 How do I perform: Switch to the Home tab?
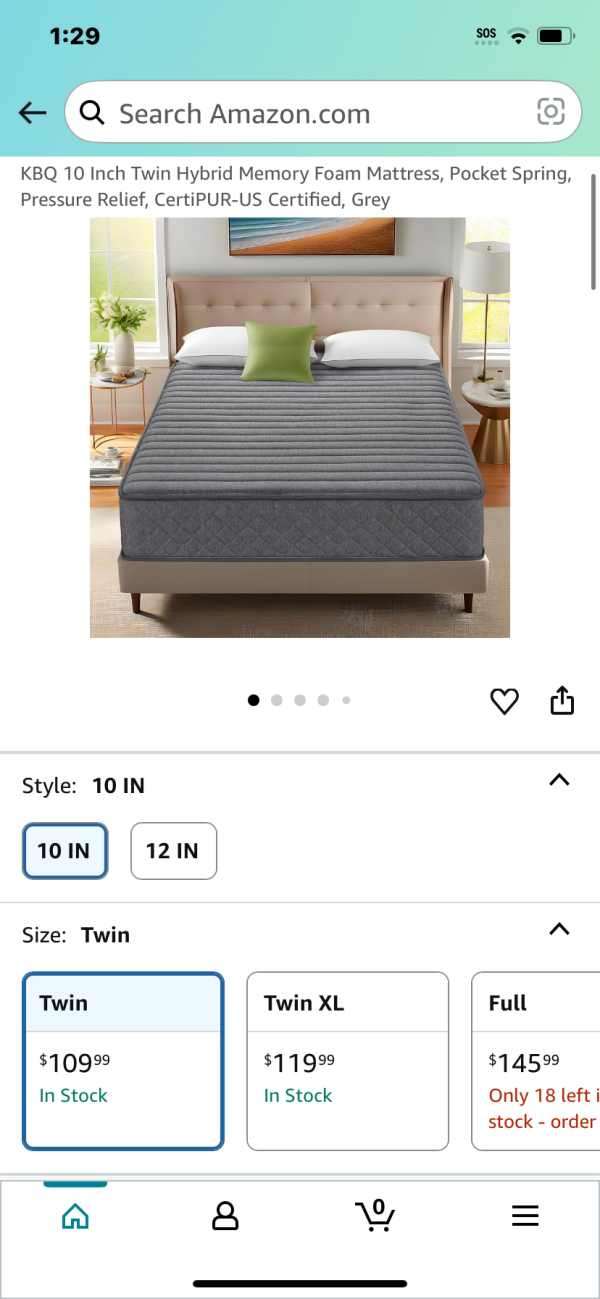coord(75,1215)
